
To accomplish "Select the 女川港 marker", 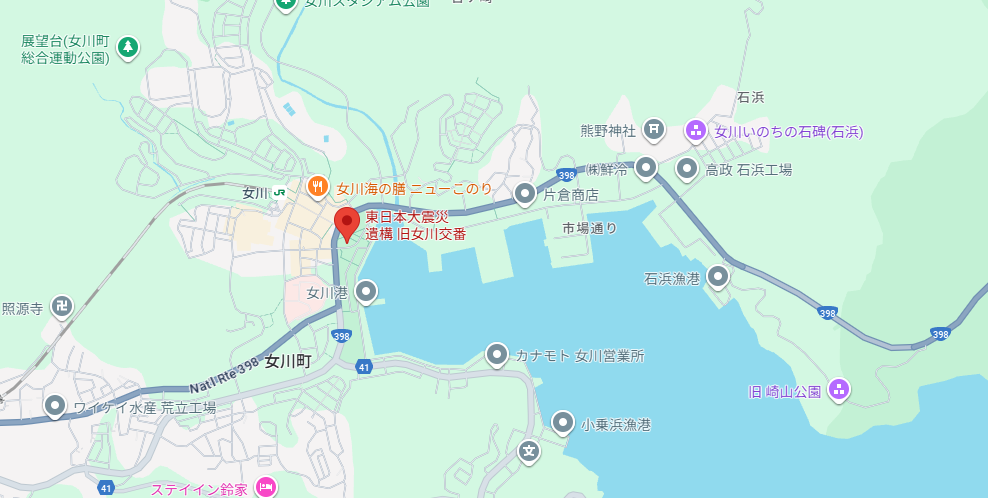I will point(367,291).
